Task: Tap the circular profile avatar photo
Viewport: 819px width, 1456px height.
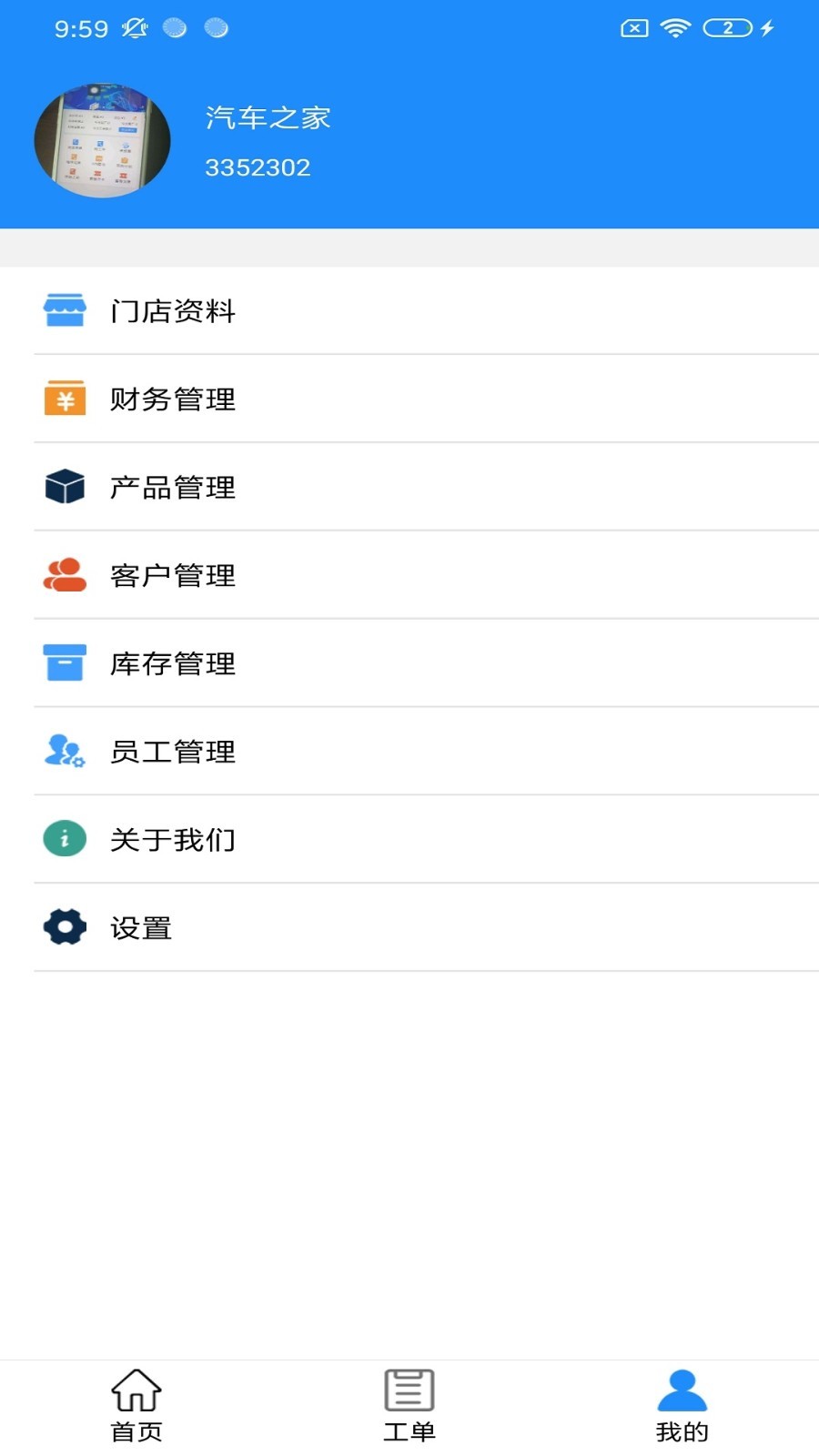Action: [103, 140]
